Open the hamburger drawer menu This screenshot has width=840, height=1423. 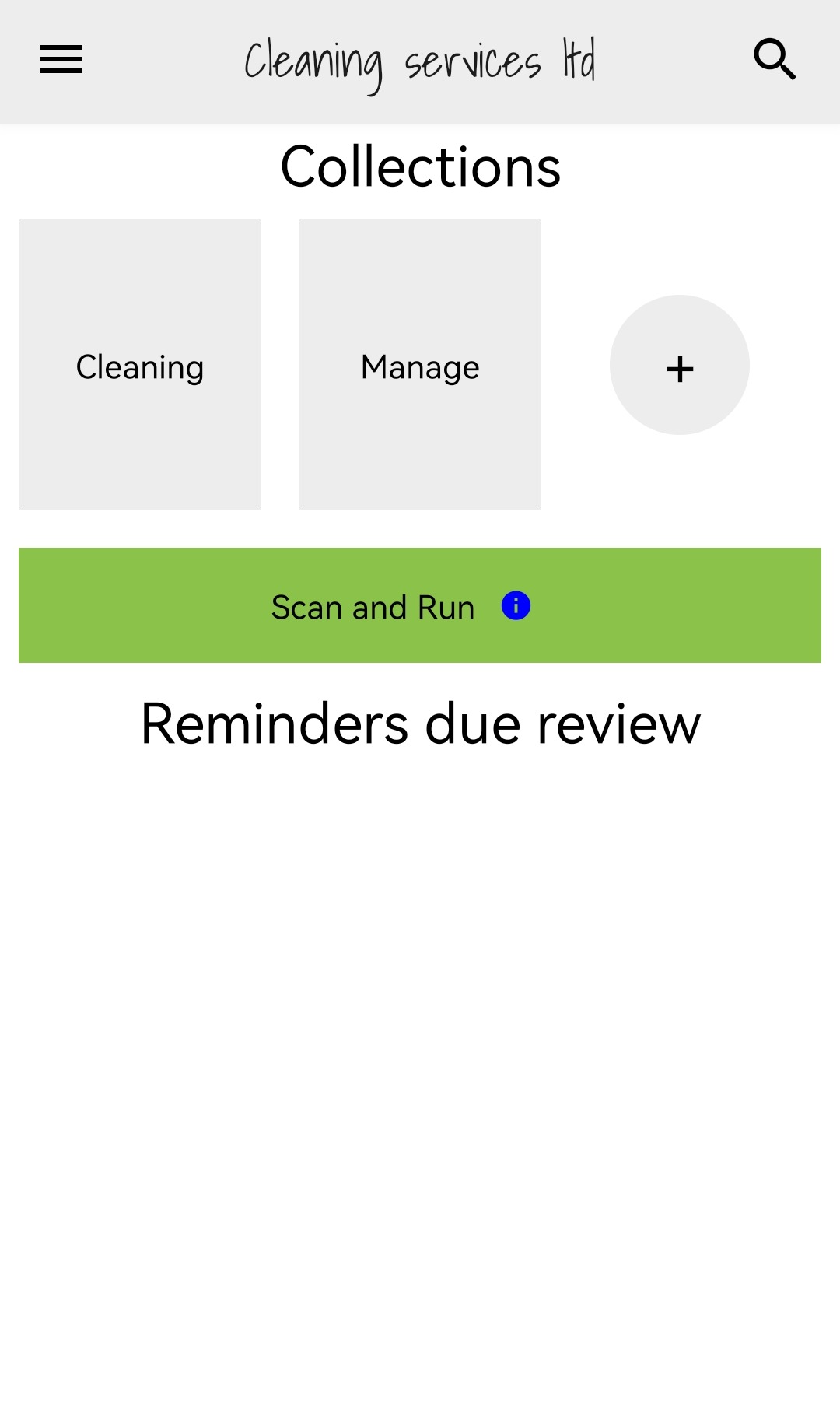61,60
